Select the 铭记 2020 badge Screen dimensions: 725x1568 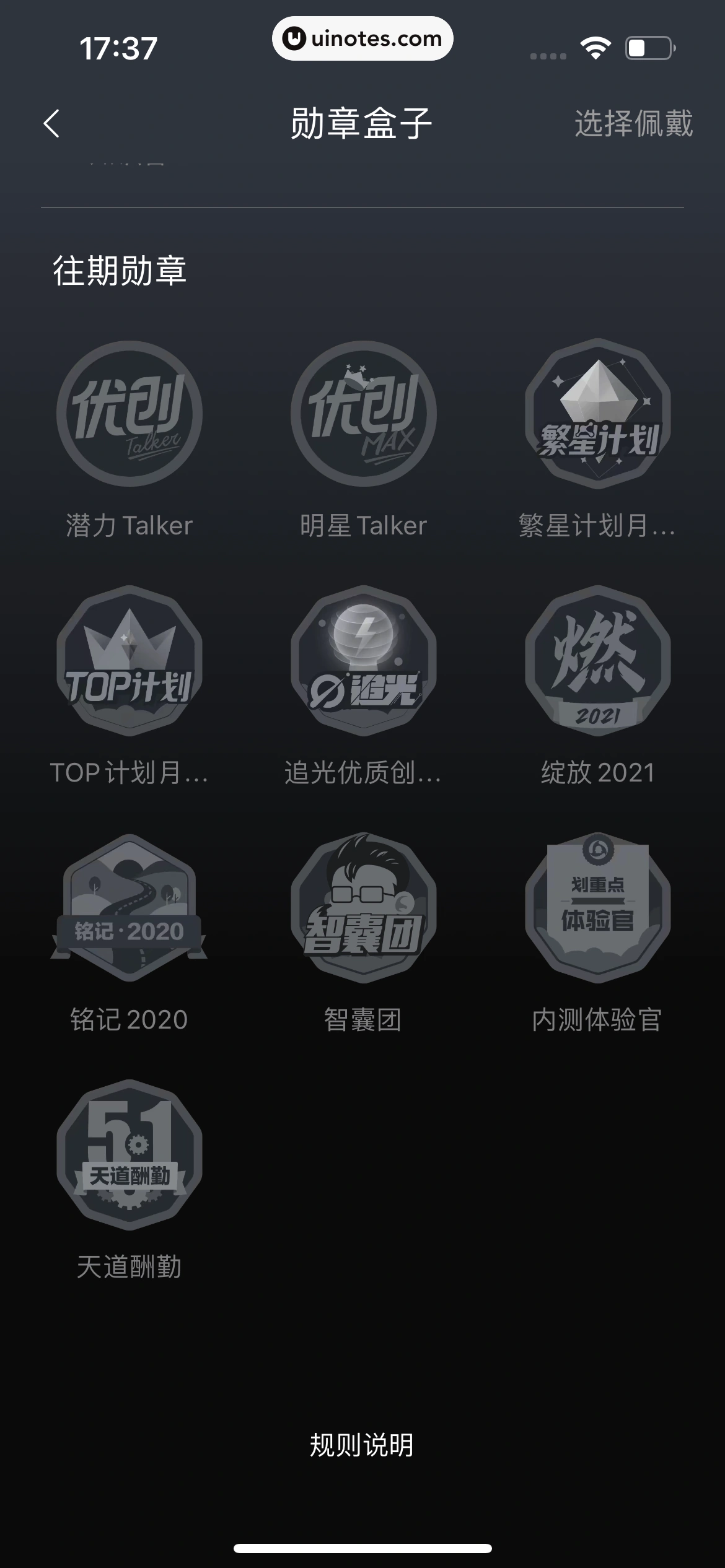click(x=128, y=912)
